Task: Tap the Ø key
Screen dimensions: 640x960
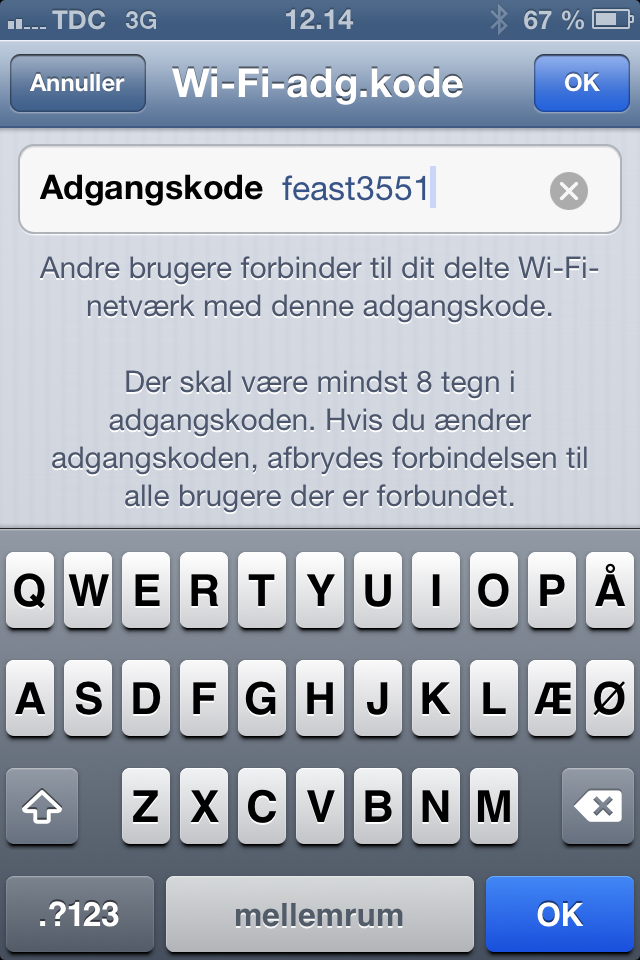Action: (x=609, y=700)
